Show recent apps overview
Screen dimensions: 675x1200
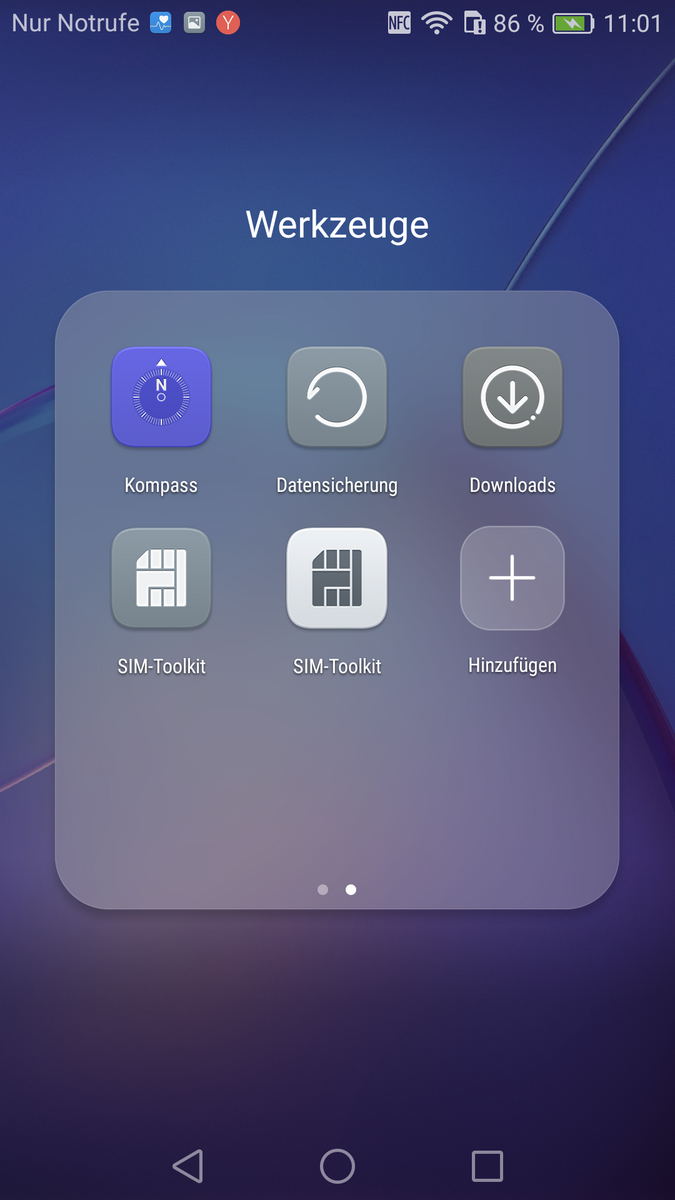pyautogui.click(x=487, y=1166)
